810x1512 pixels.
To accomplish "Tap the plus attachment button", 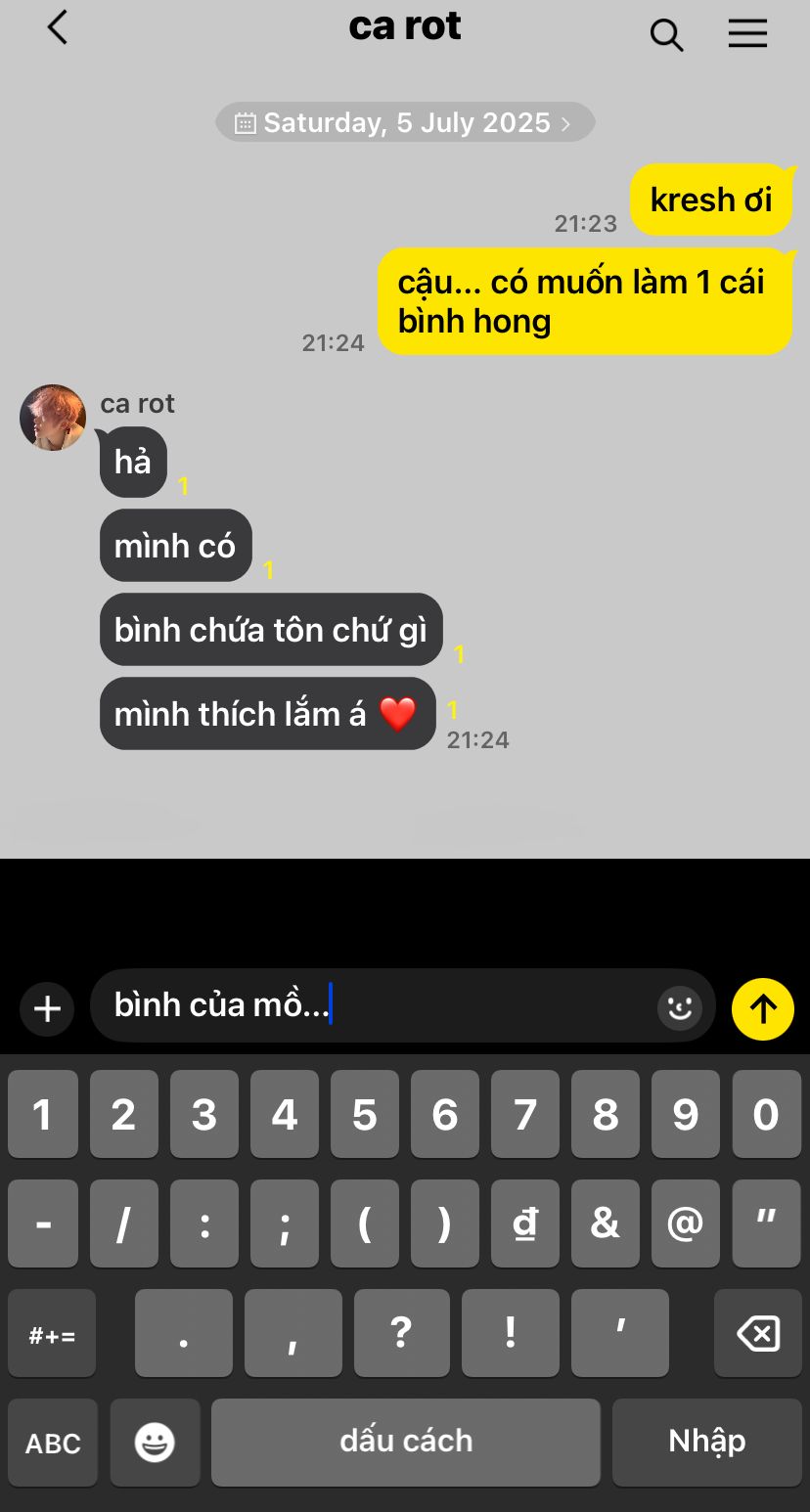I will 47,1008.
